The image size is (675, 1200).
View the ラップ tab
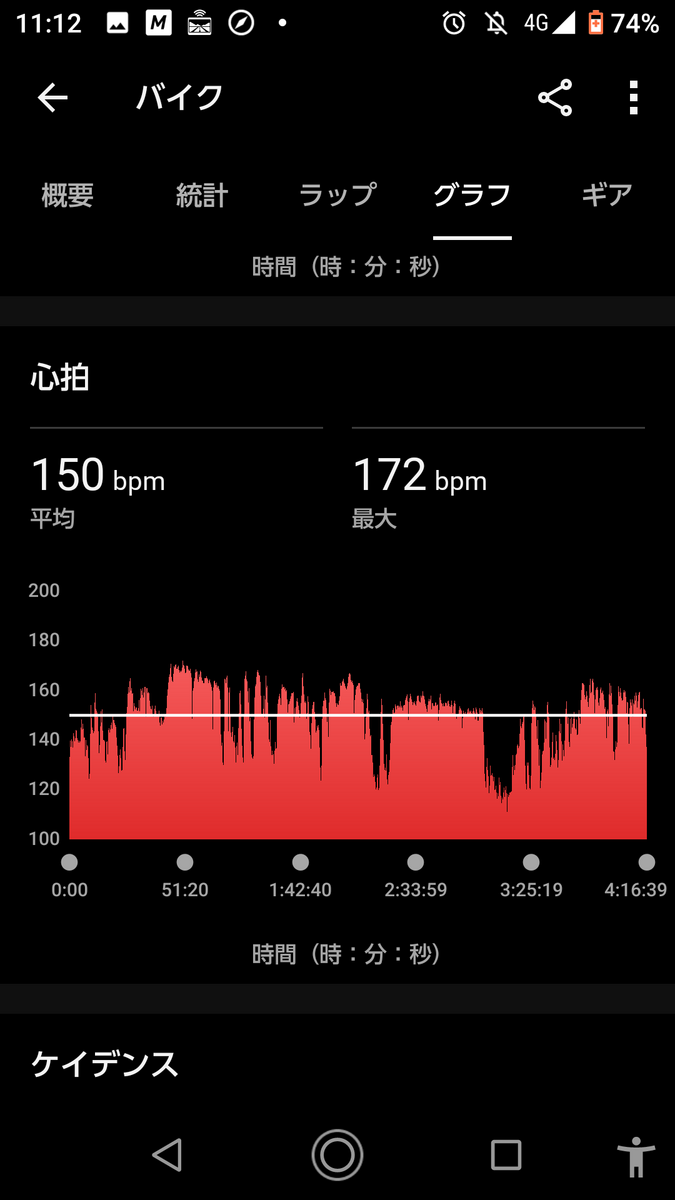pyautogui.click(x=338, y=194)
